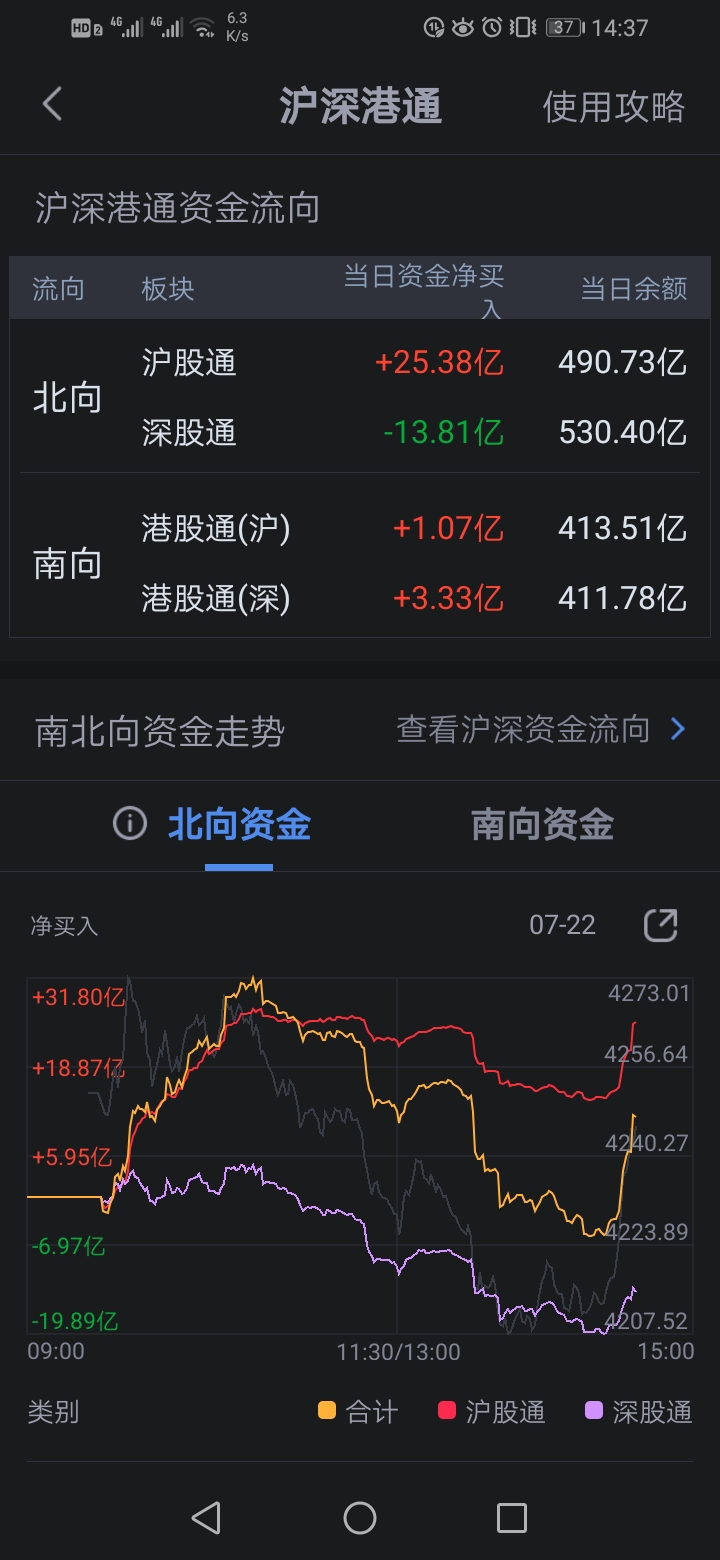
Task: Toggle the 合计 legend item
Action: coord(358,1412)
